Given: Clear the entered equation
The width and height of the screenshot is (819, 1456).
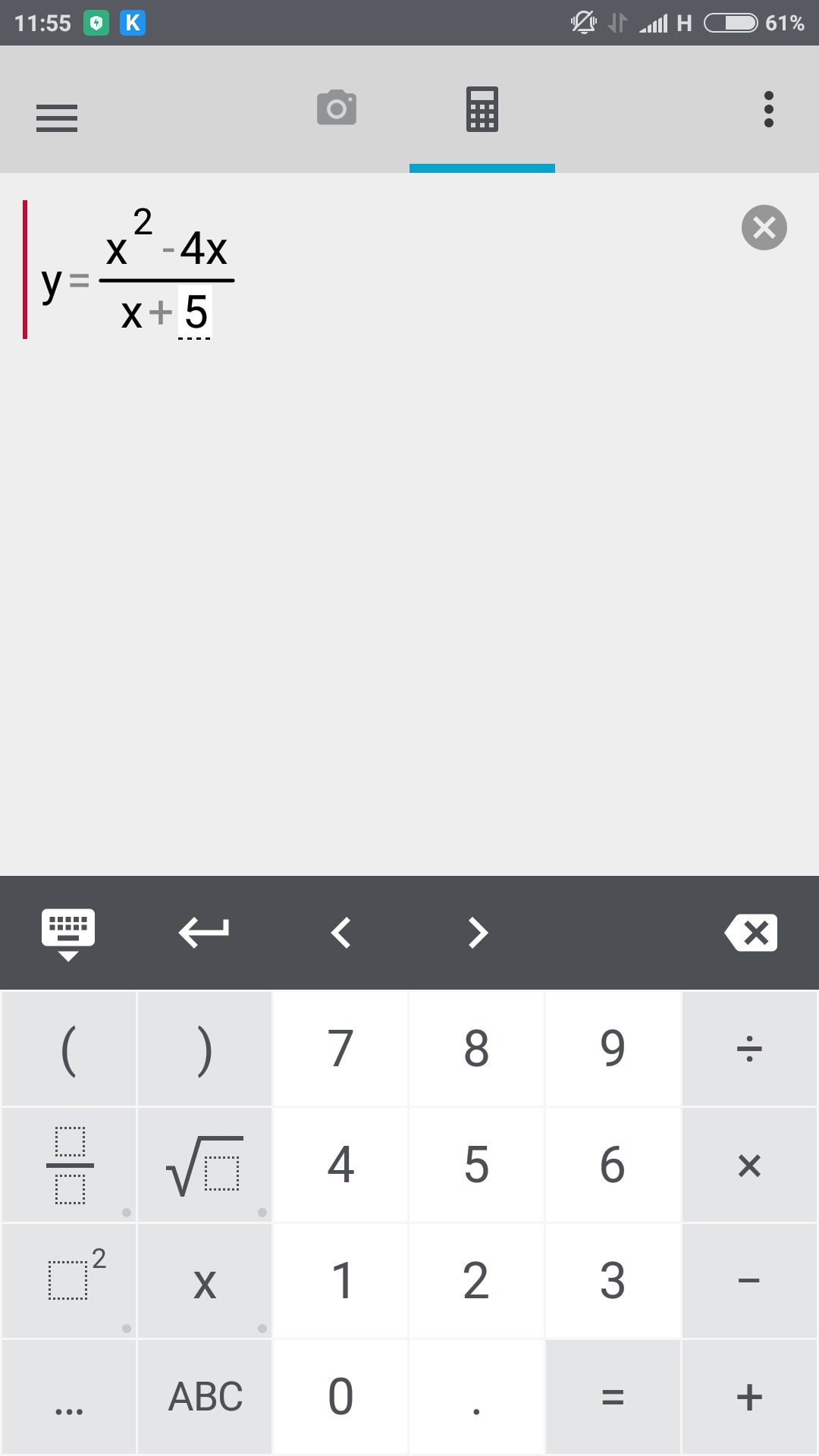Looking at the screenshot, I should 764,227.
